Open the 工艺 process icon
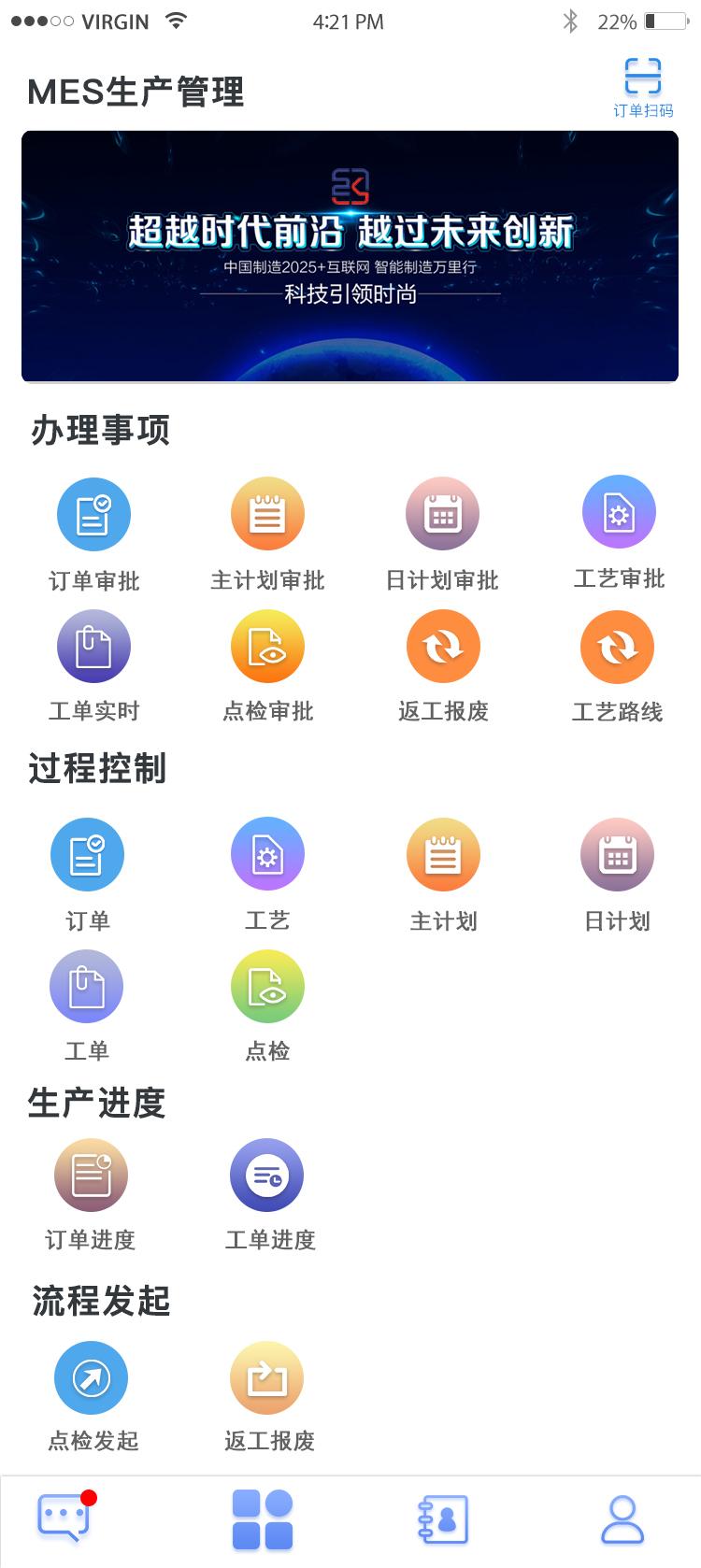The image size is (701, 1568). point(267,853)
